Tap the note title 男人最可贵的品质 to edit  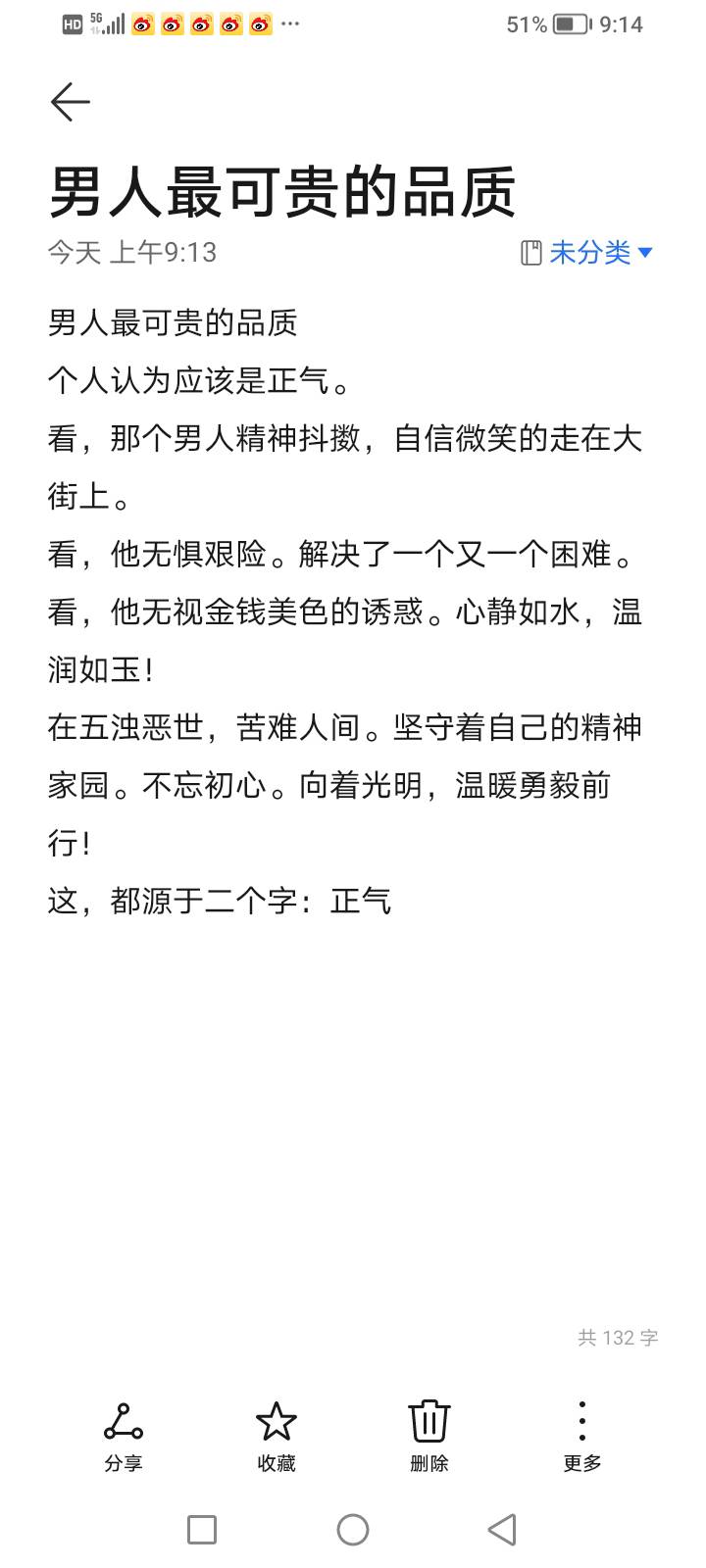(x=282, y=192)
